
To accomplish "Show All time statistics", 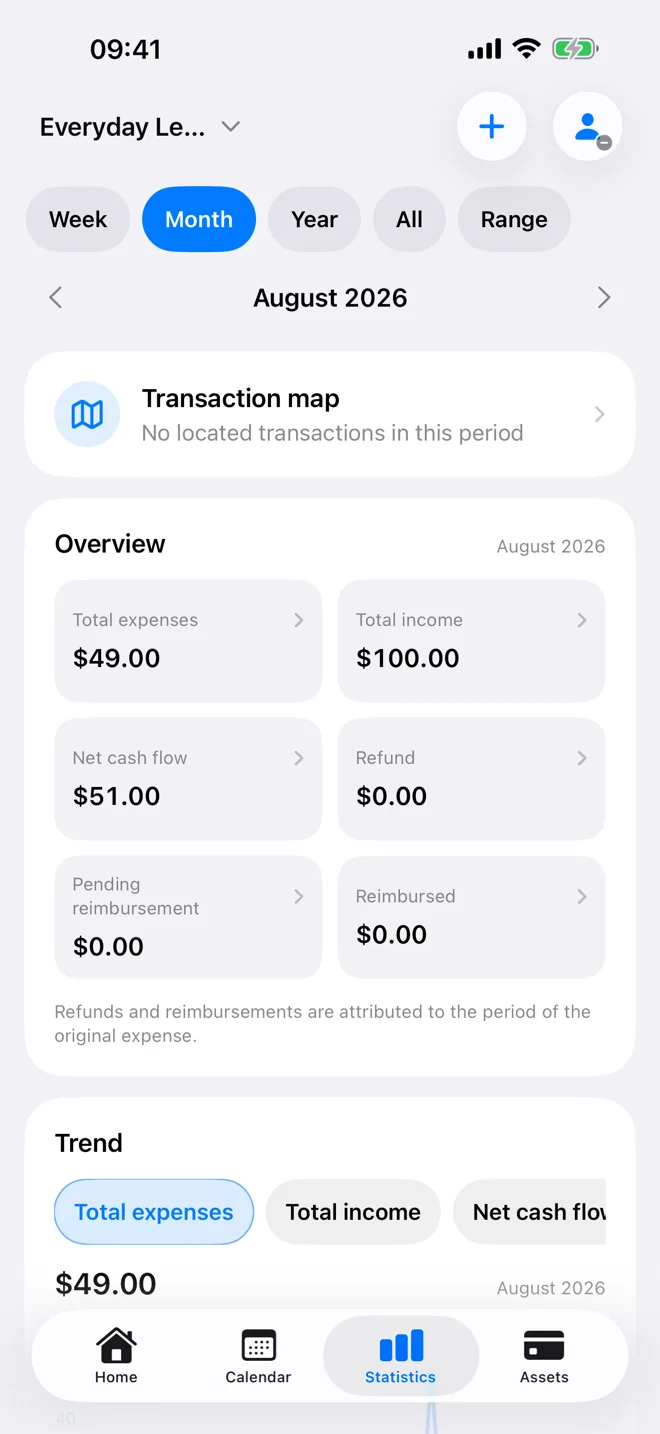I will point(409,219).
